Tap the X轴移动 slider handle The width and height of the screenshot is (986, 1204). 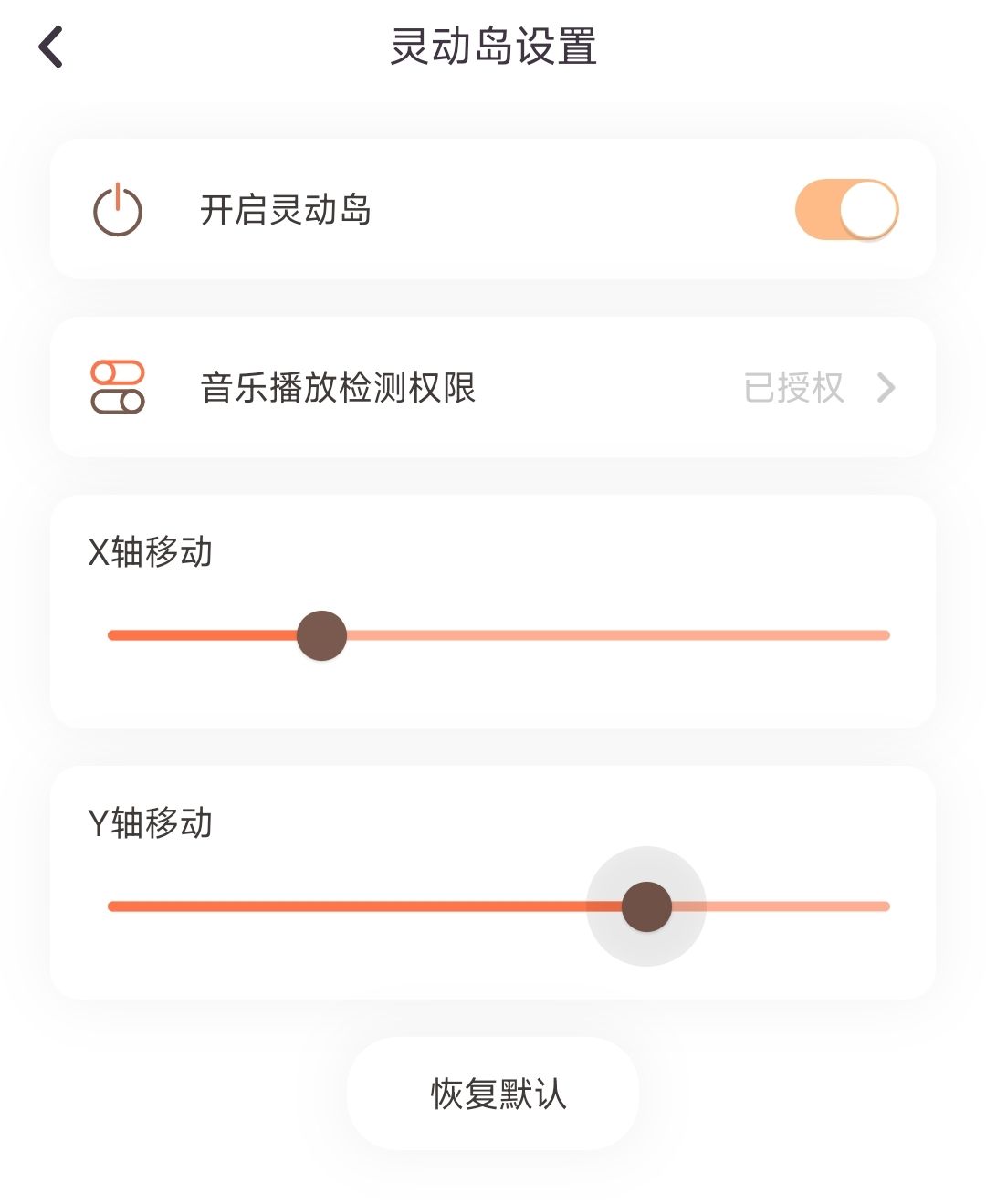click(x=321, y=635)
